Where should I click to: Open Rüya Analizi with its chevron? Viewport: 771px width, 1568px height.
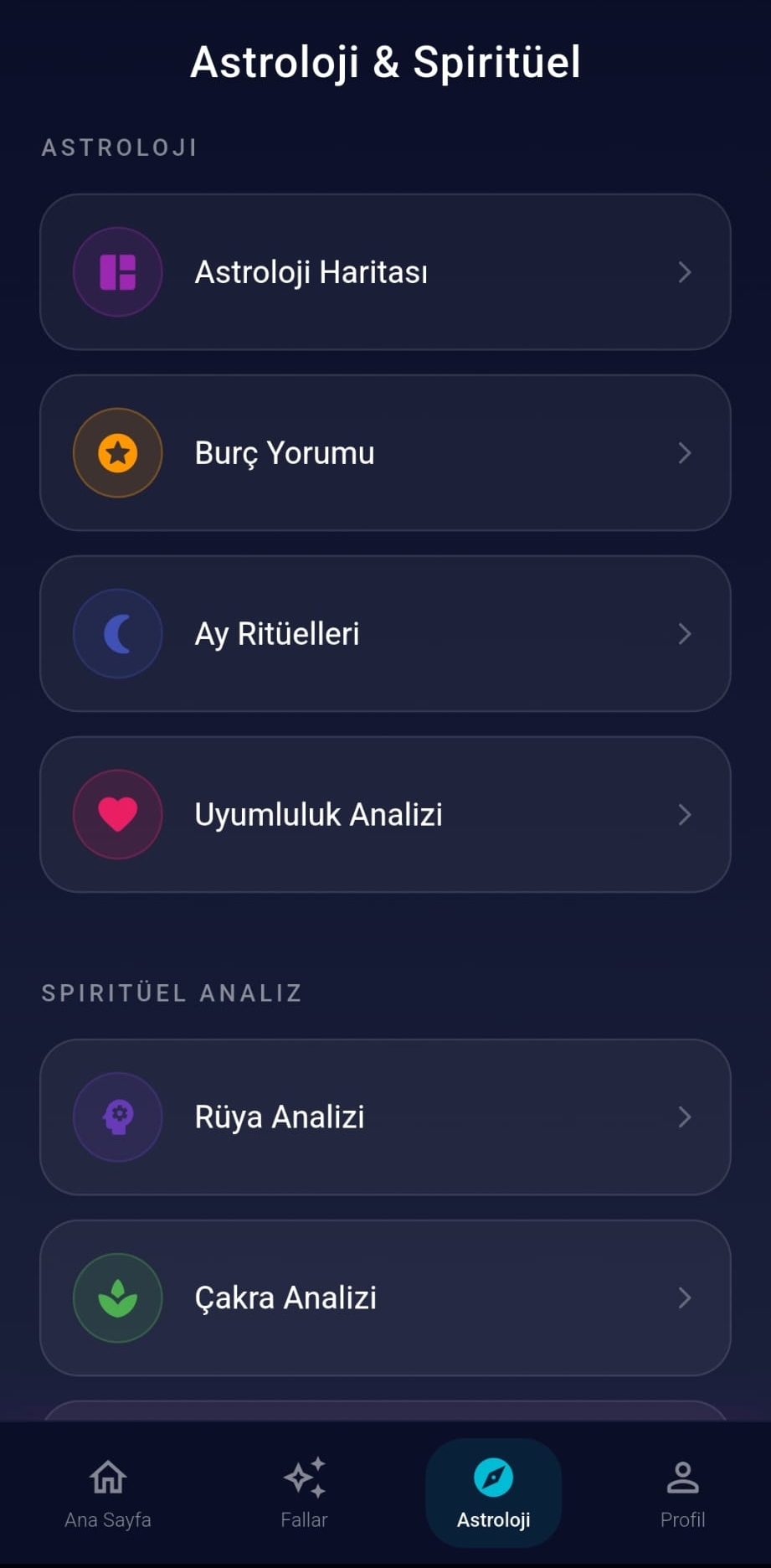[685, 1117]
